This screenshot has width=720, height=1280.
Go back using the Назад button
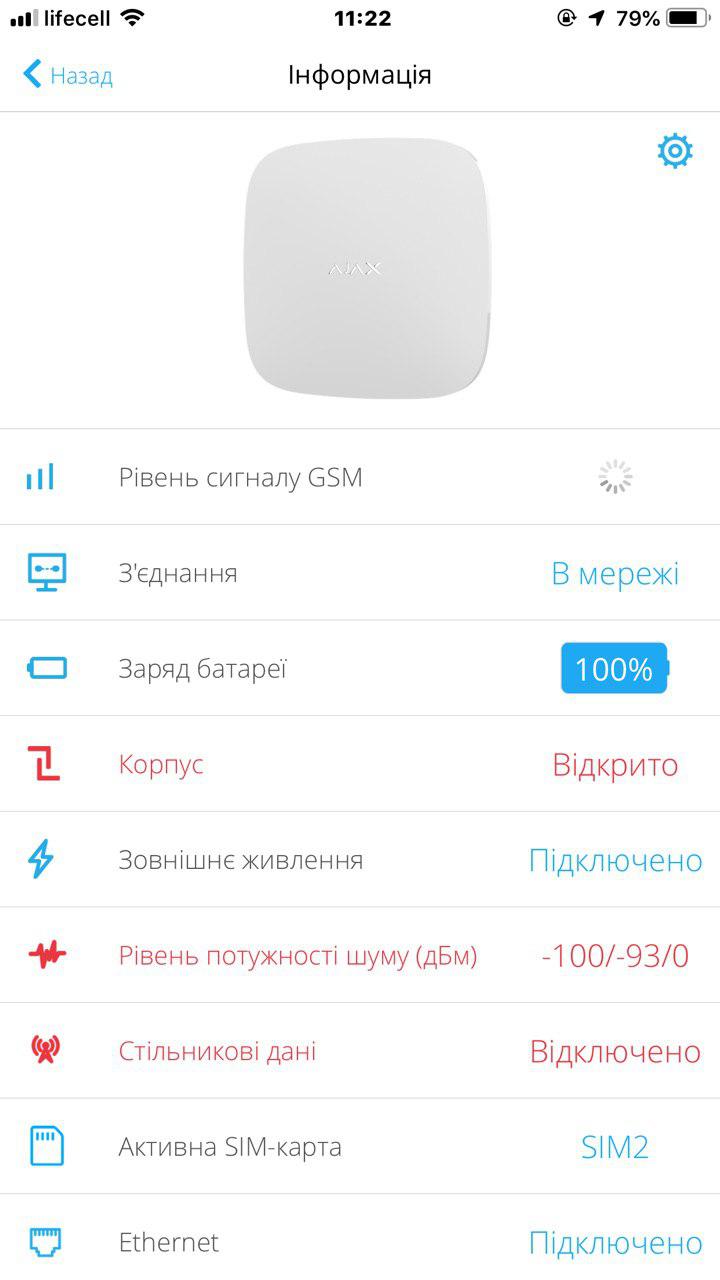pos(68,75)
